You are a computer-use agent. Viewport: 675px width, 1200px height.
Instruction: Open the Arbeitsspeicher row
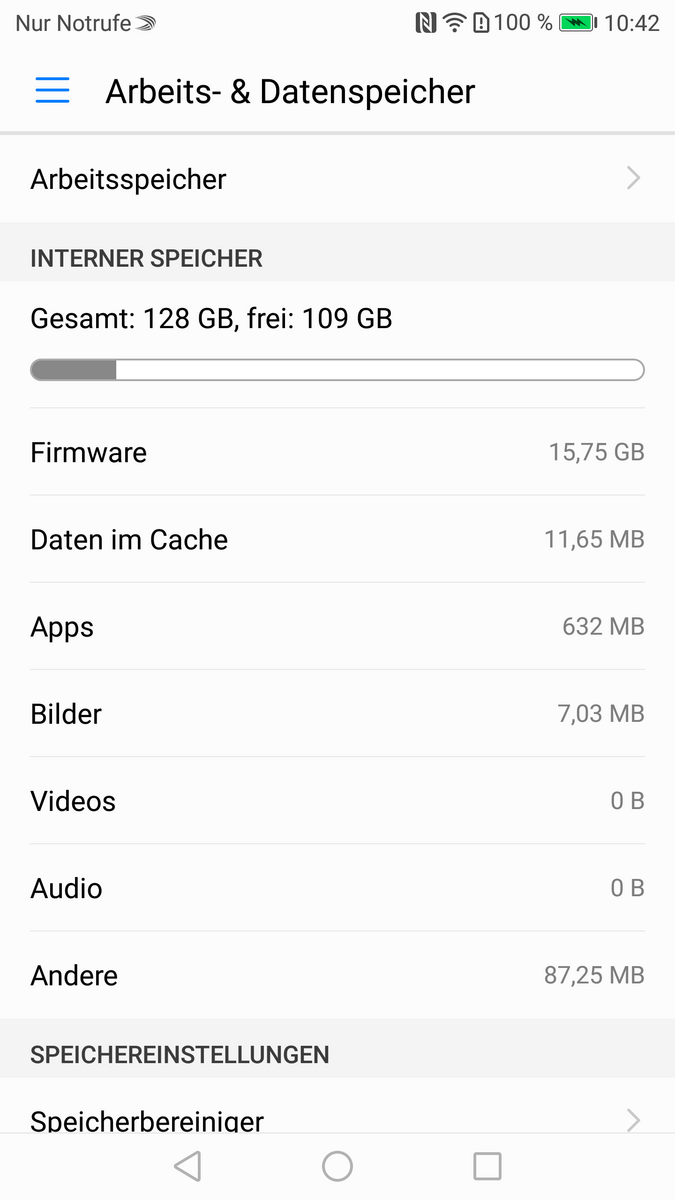tap(337, 179)
